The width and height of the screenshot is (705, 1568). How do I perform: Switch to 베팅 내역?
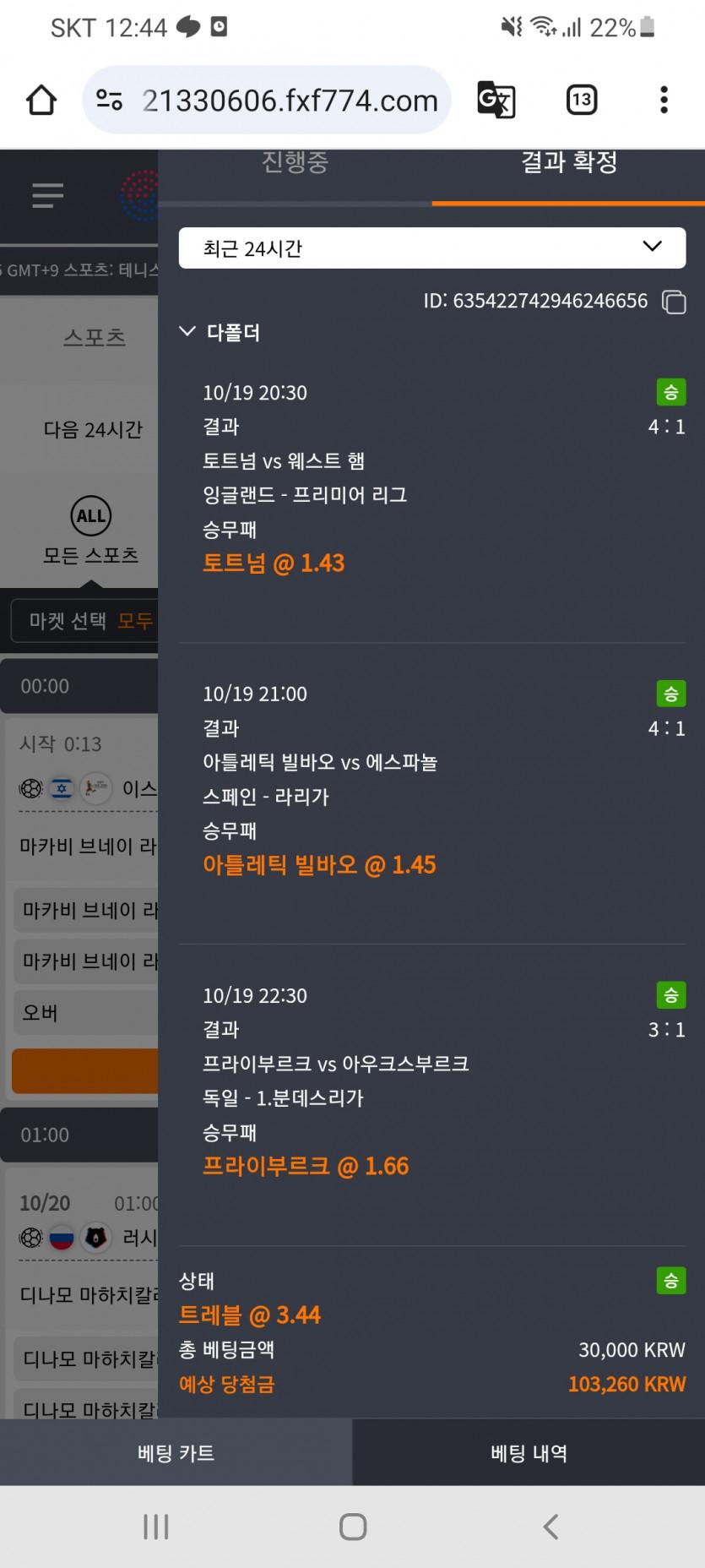click(529, 1453)
